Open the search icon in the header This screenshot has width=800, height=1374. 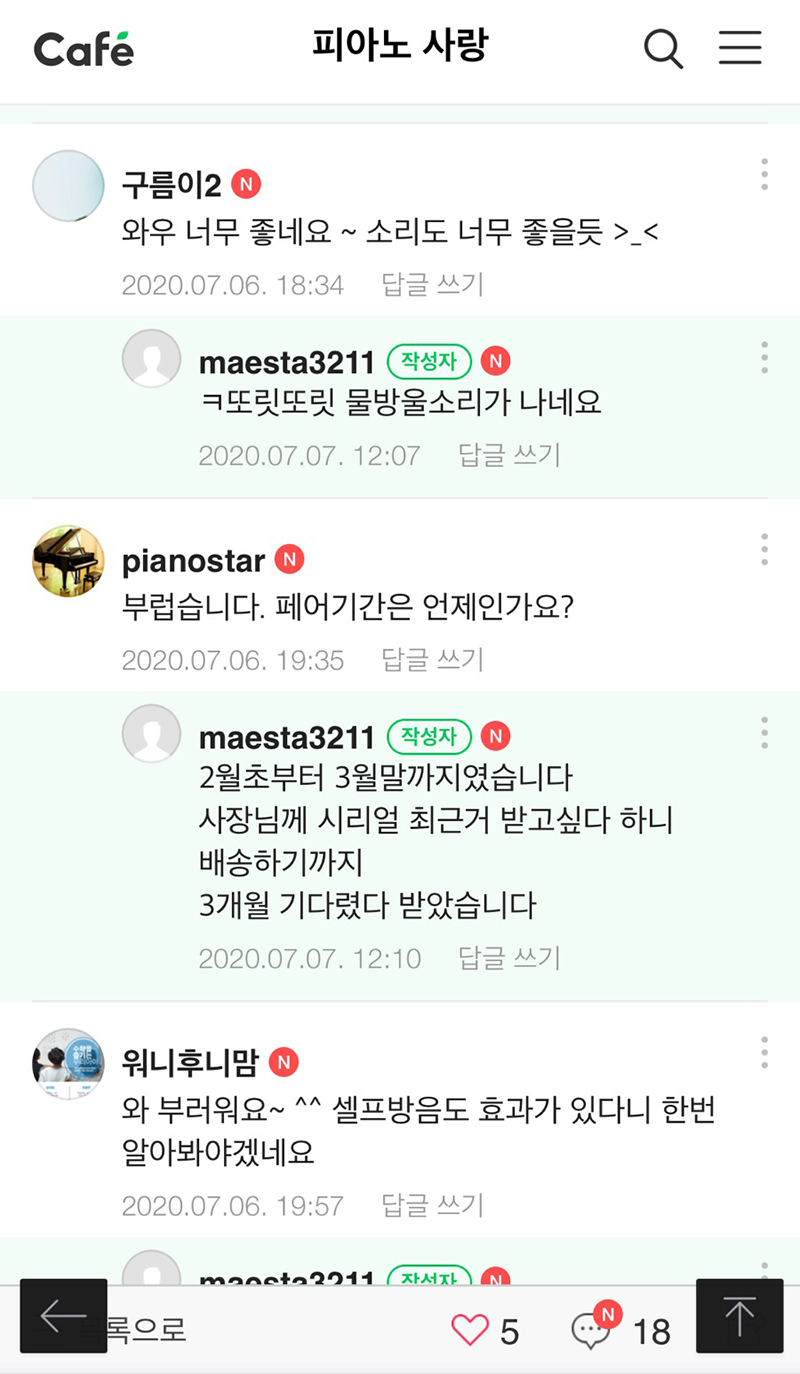click(x=662, y=48)
